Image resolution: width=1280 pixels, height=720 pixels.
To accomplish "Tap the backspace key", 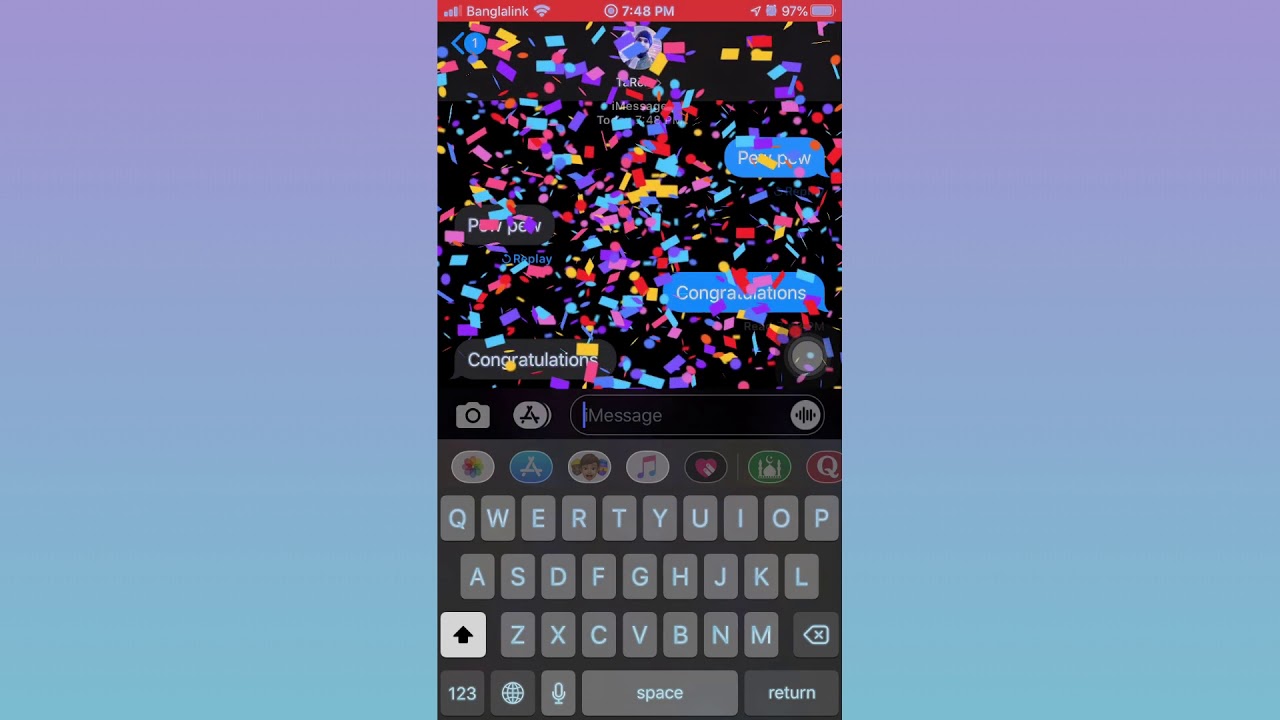I will pos(816,635).
